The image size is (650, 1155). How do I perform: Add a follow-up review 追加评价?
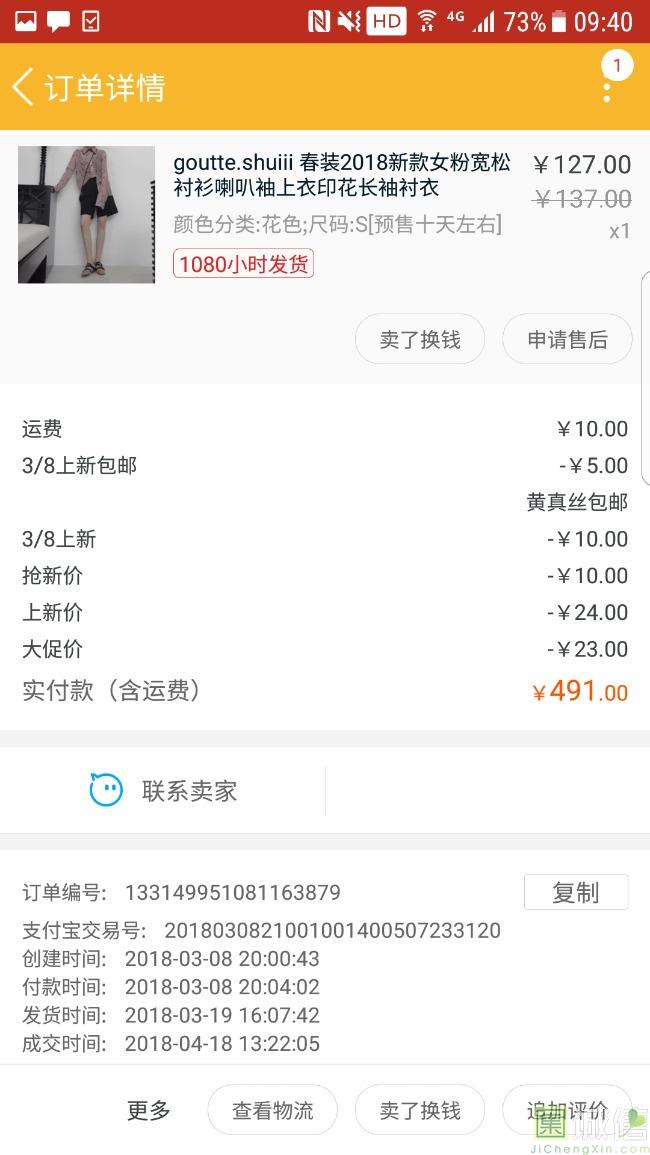click(567, 1110)
